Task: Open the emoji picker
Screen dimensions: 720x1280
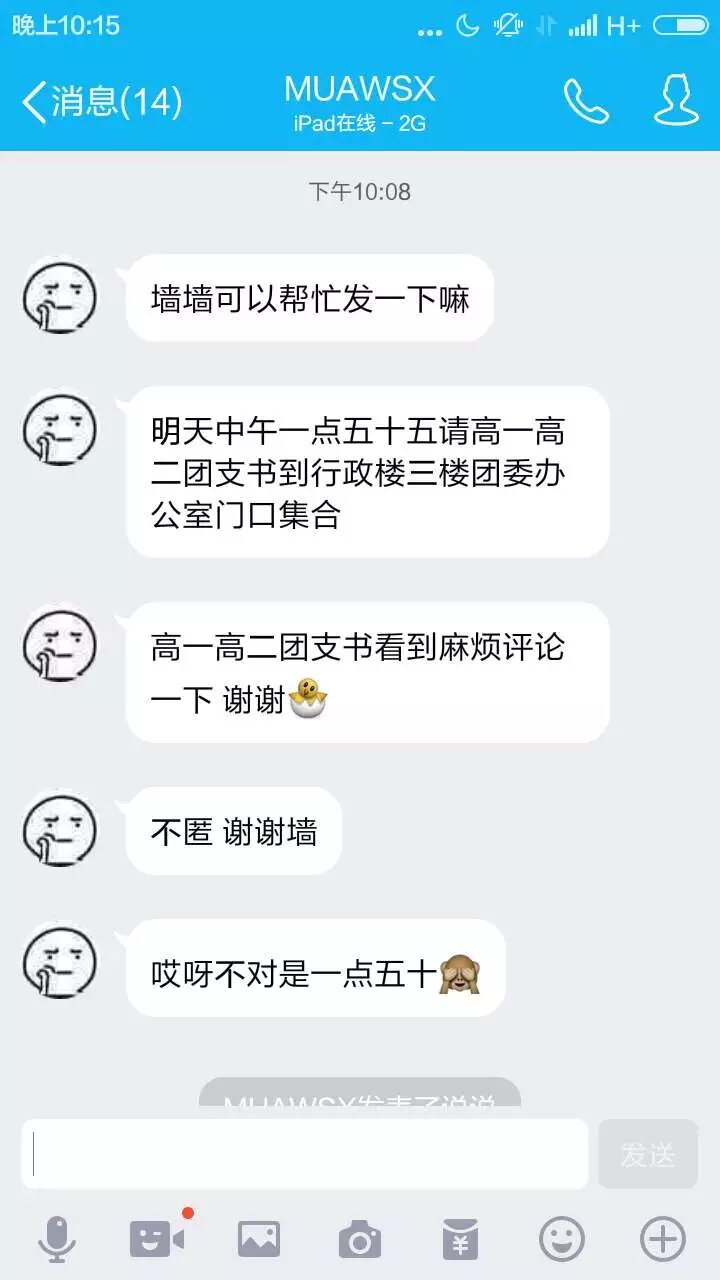Action: 562,1240
